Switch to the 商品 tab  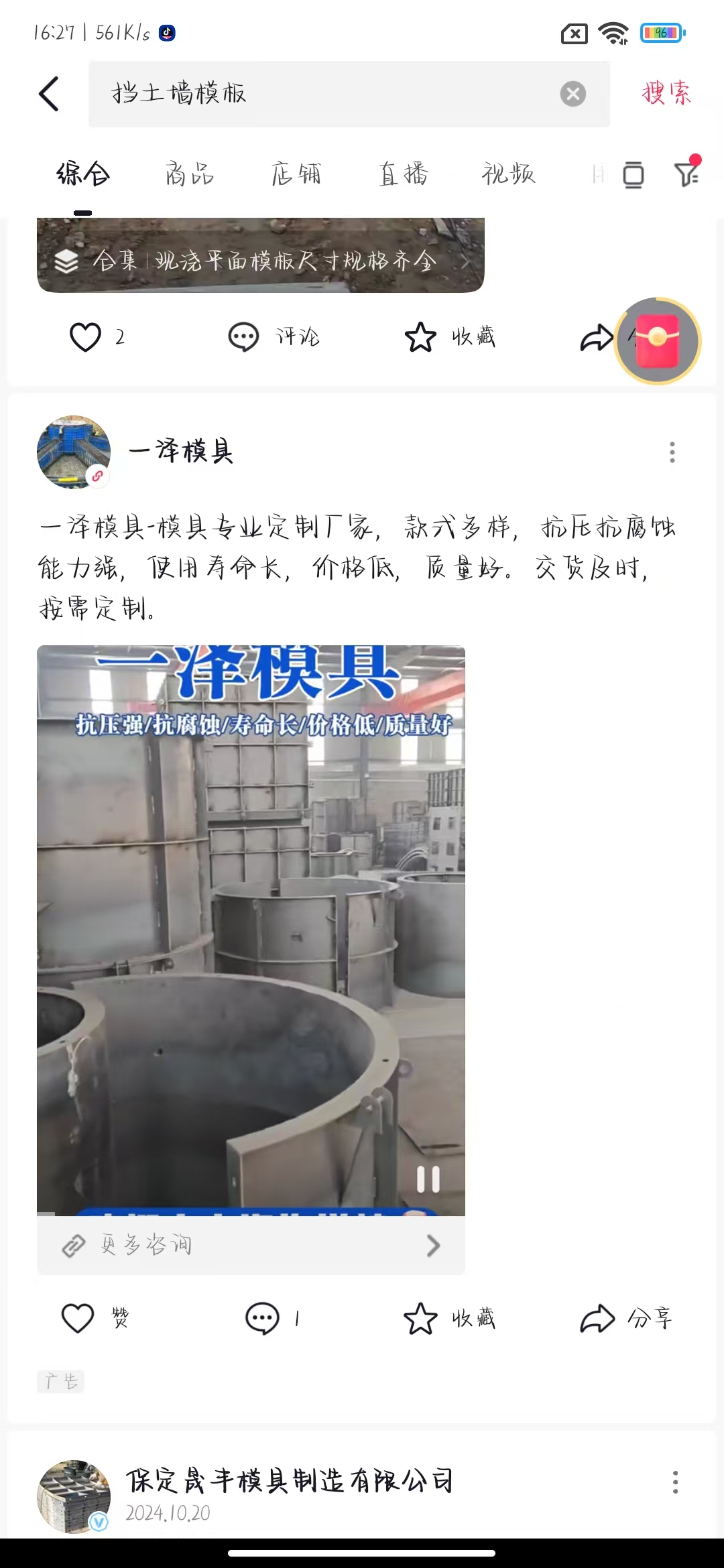tap(190, 174)
